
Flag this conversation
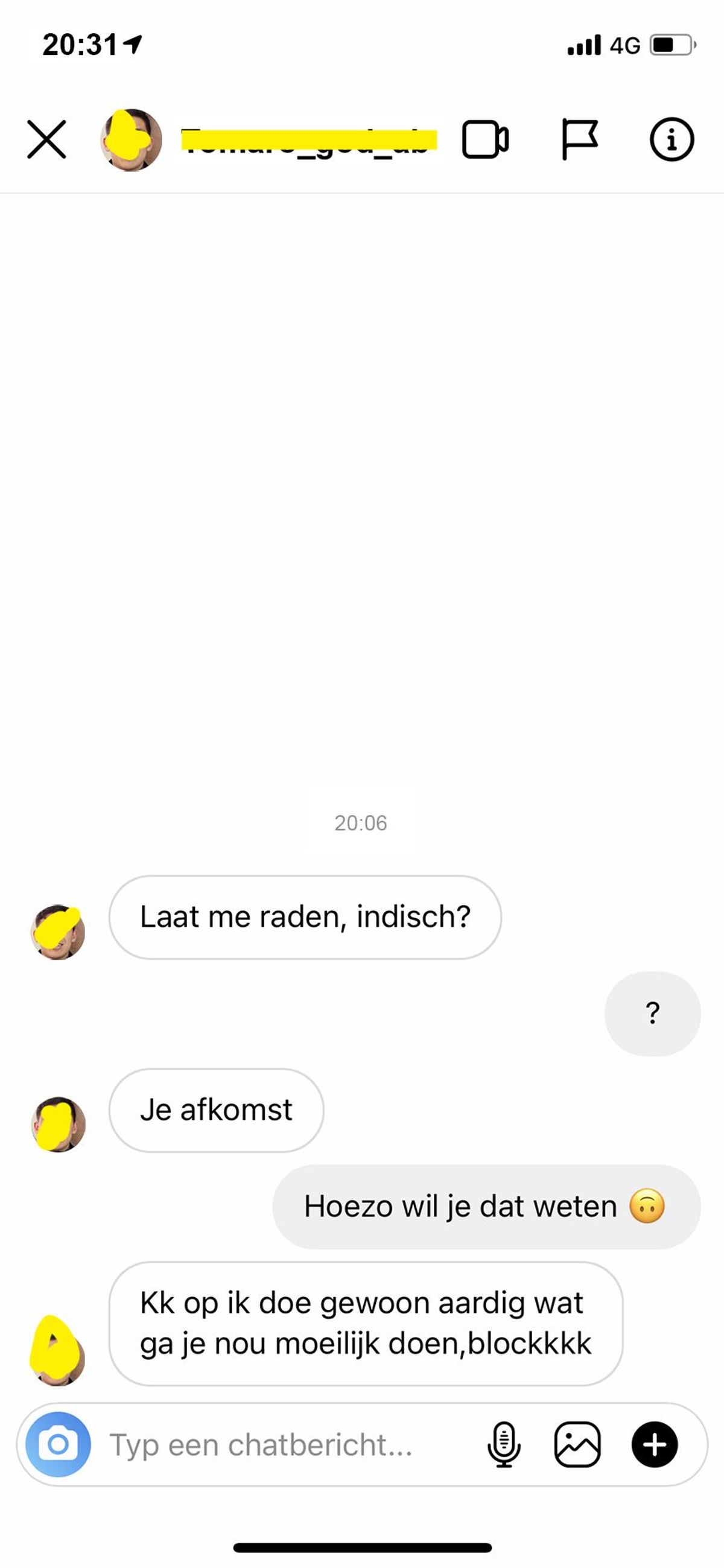pyautogui.click(x=579, y=139)
